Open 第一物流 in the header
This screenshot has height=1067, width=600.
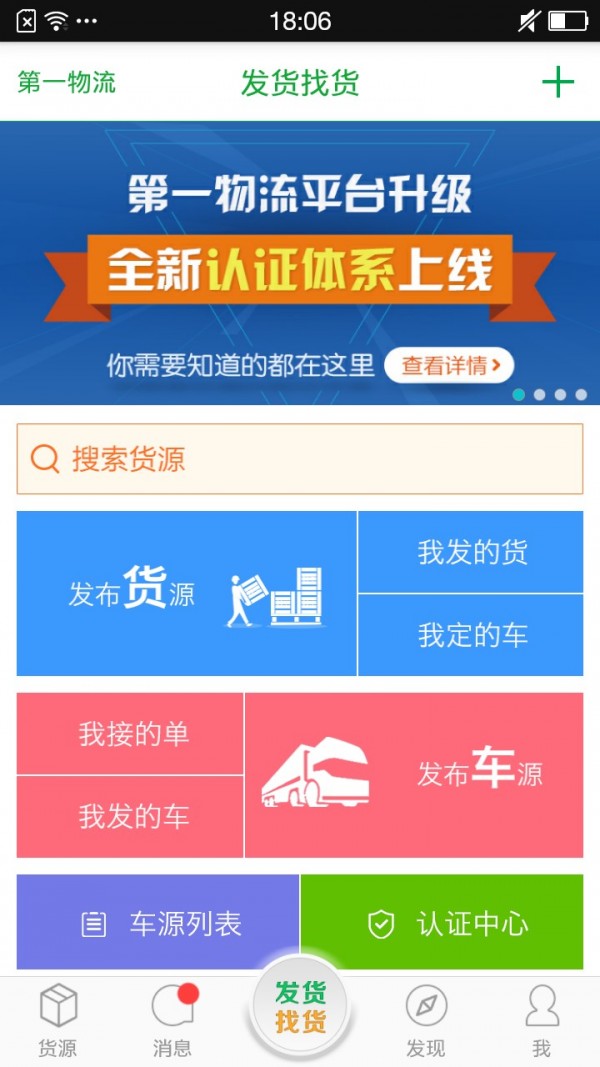(67, 82)
